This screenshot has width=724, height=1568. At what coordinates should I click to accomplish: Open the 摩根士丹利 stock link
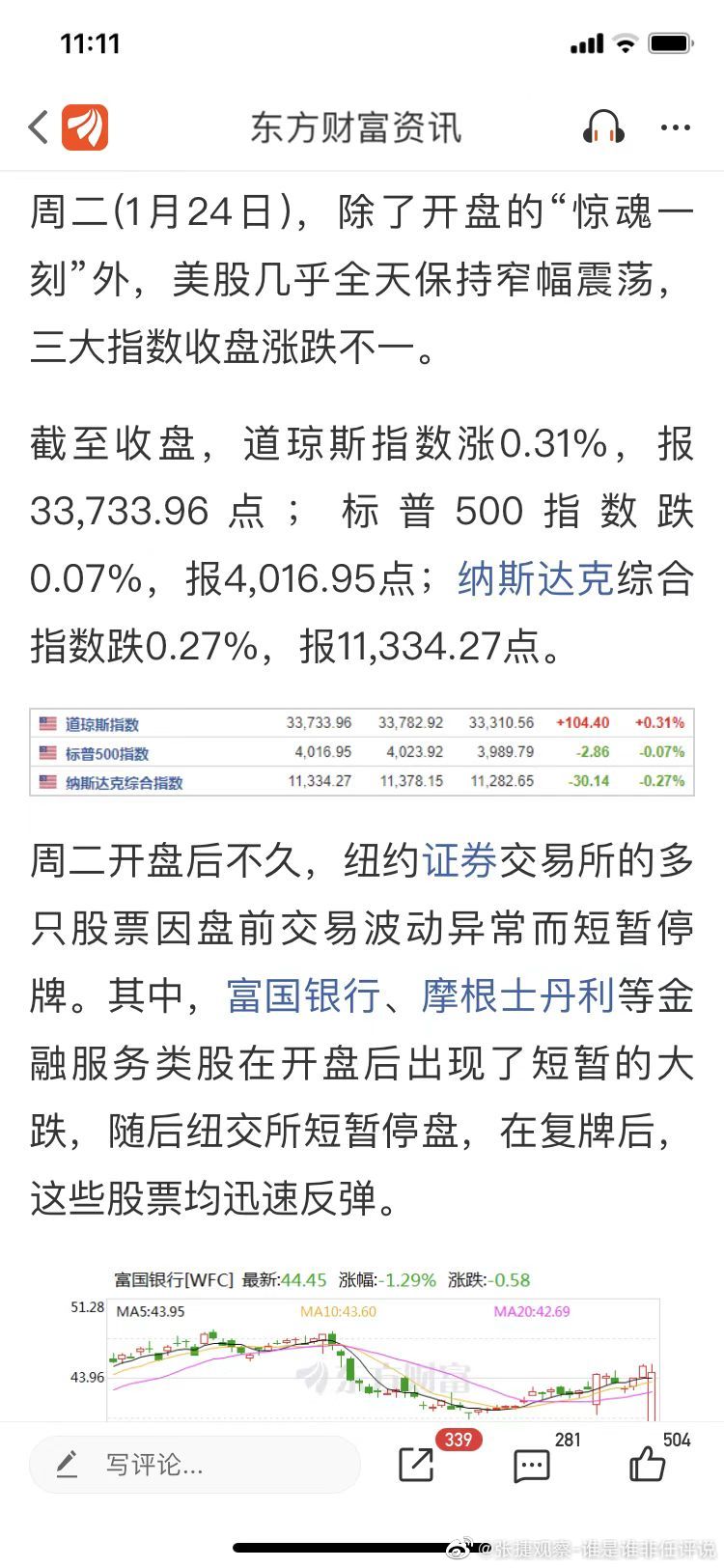coord(517,995)
